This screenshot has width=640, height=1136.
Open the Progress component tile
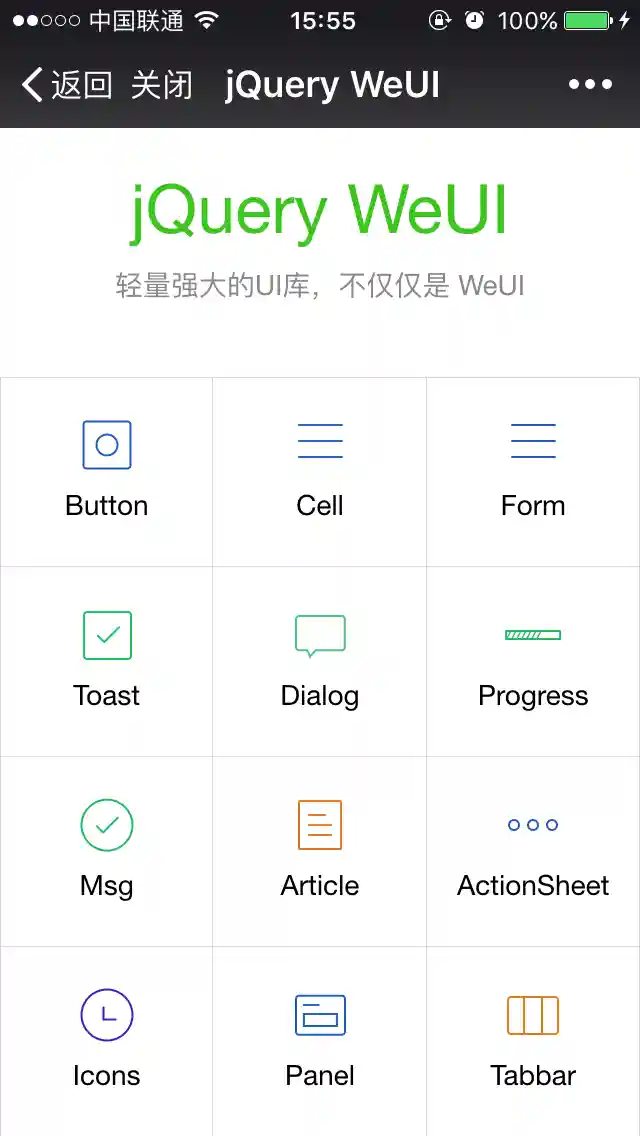click(x=533, y=661)
